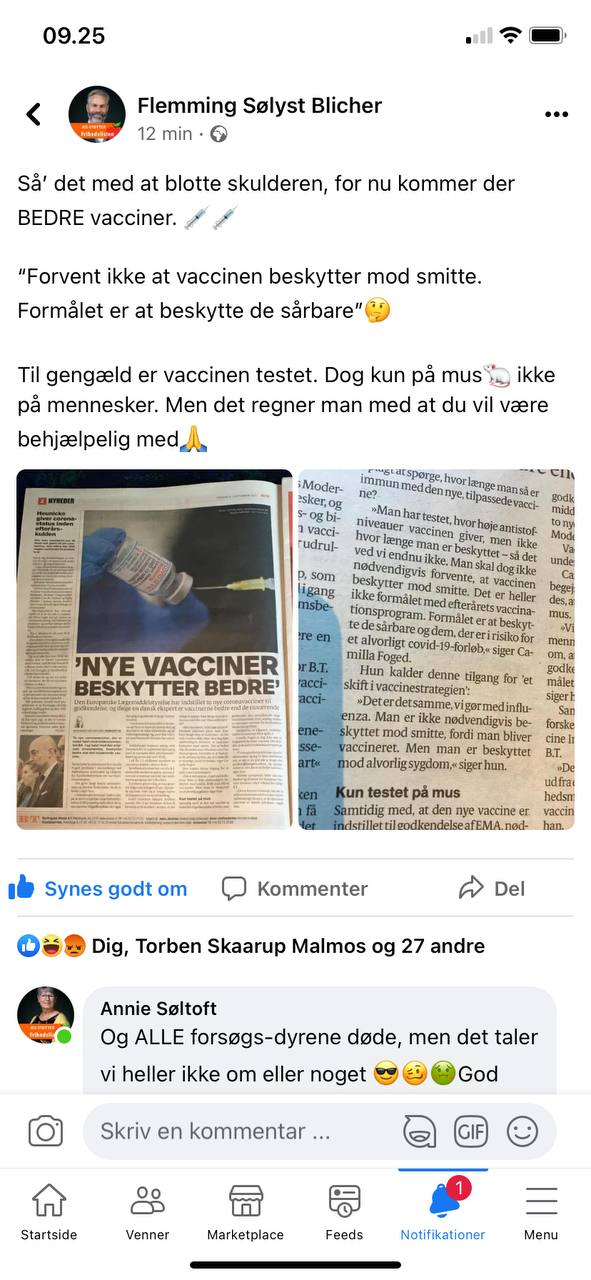The width and height of the screenshot is (591, 1280).
Task: Share the post with Del
Action: click(x=492, y=888)
